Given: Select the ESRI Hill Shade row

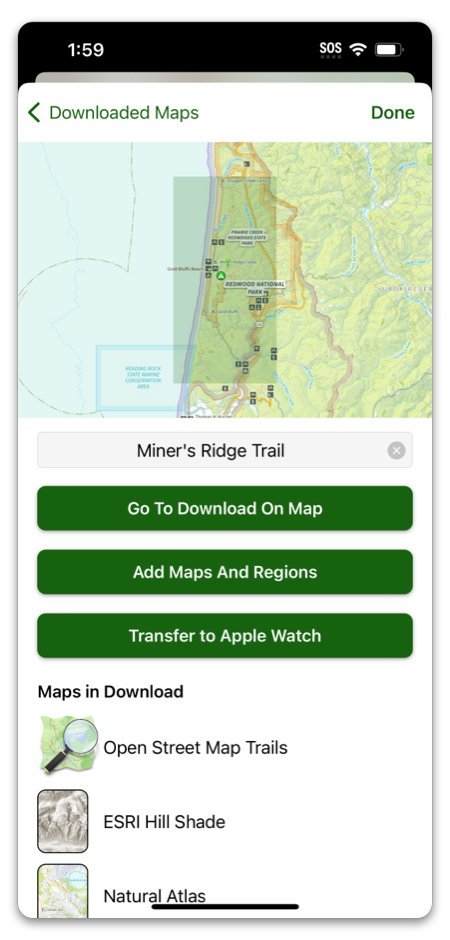Looking at the screenshot, I should tap(225, 821).
